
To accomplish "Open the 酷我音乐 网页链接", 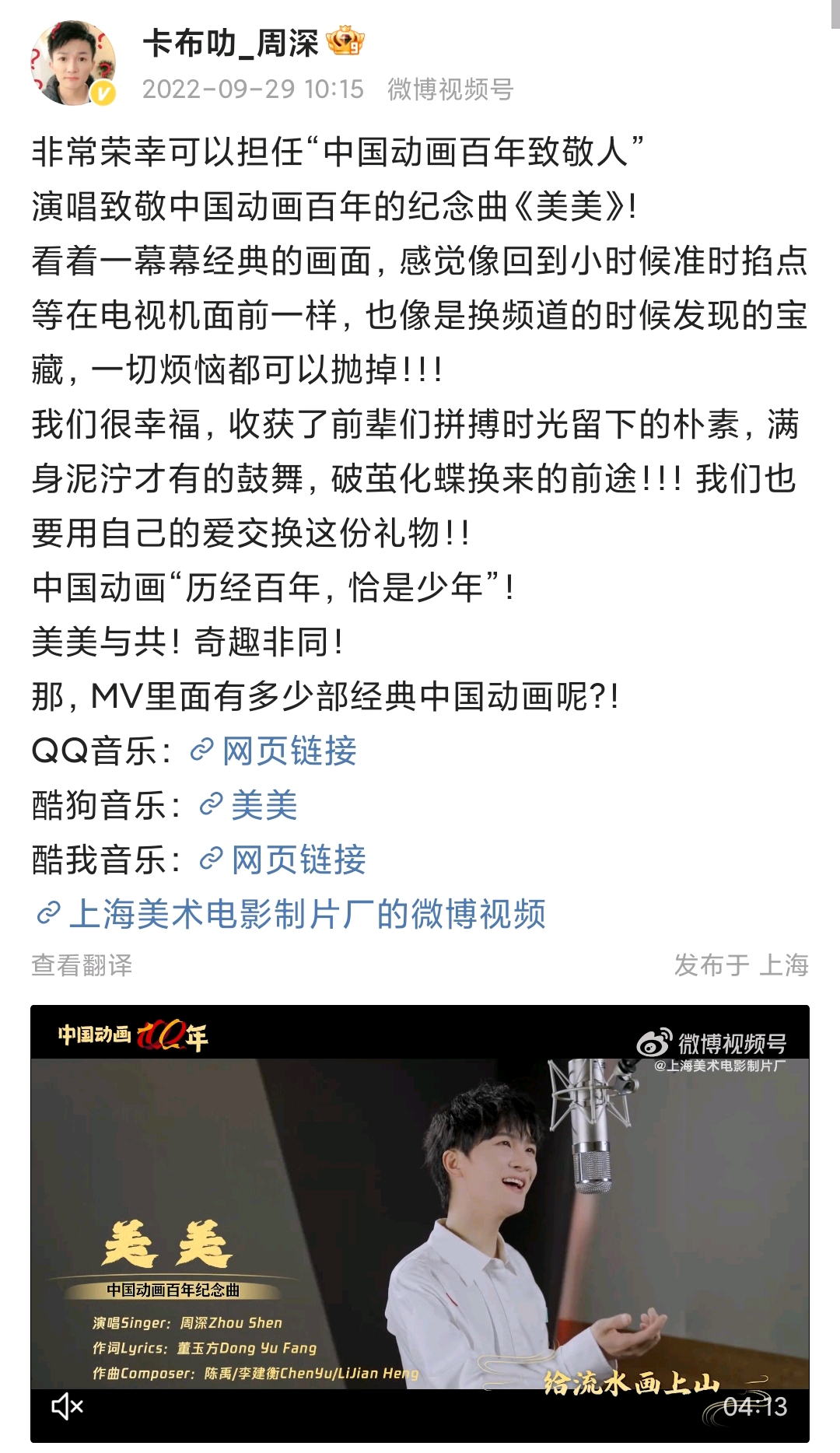I will pos(282,860).
